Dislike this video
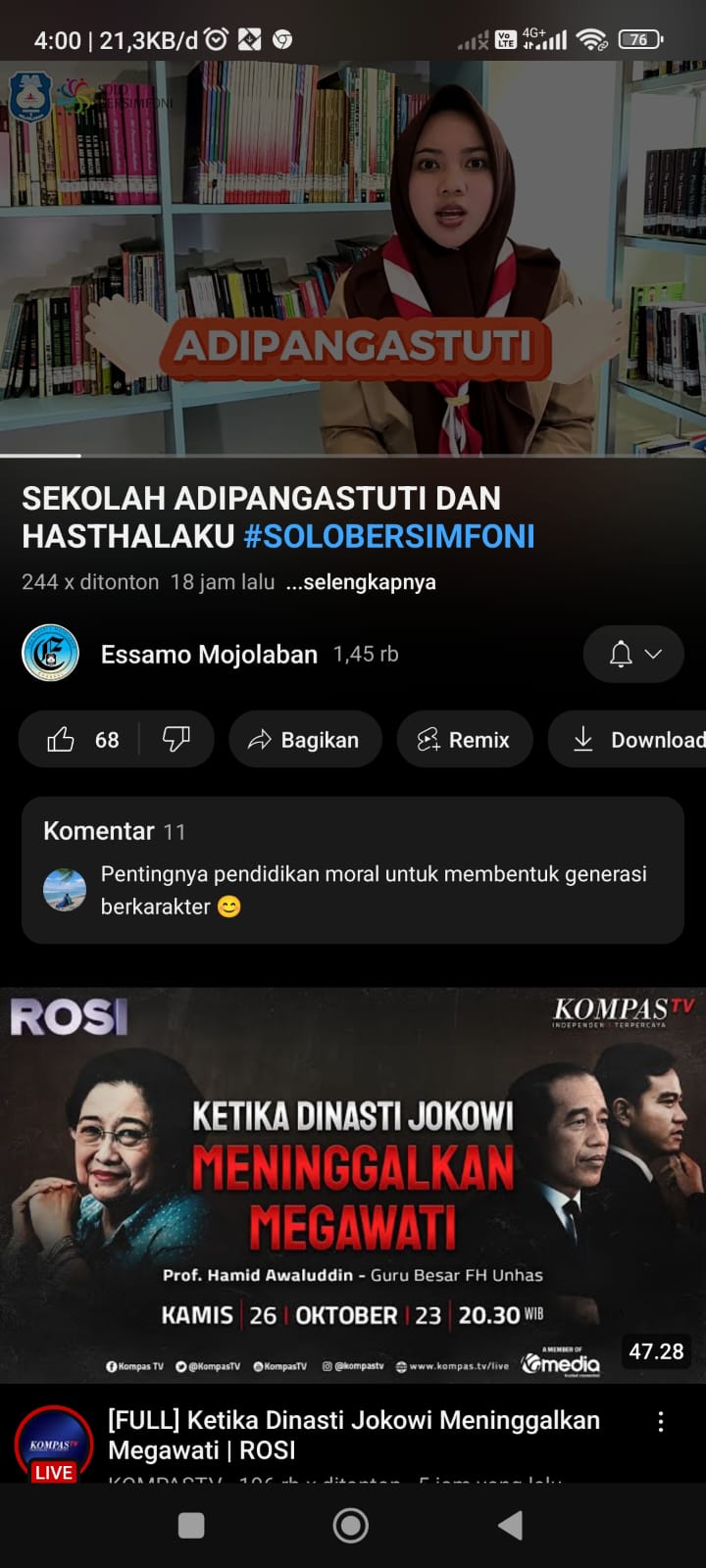 176,740
